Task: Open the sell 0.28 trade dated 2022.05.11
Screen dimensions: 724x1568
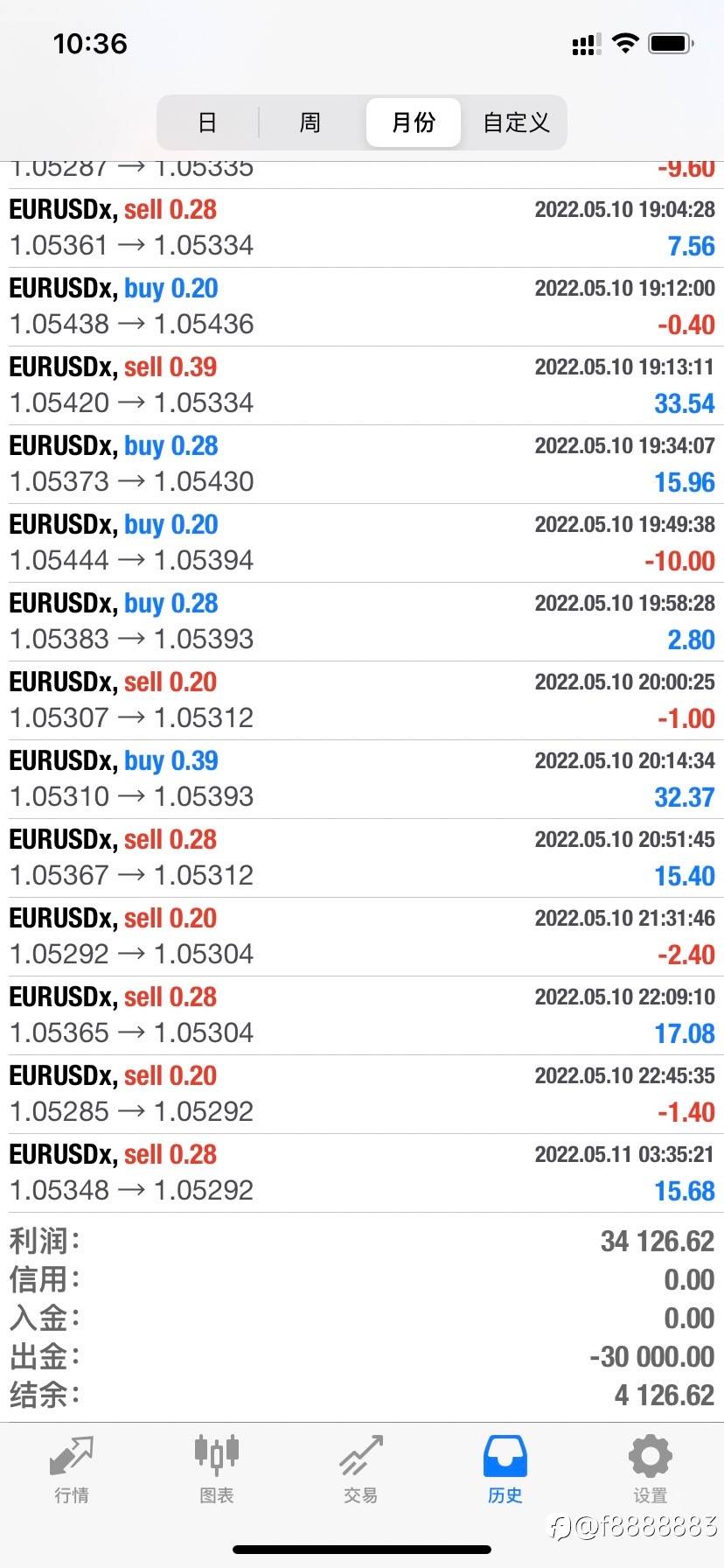Action: tap(362, 1173)
